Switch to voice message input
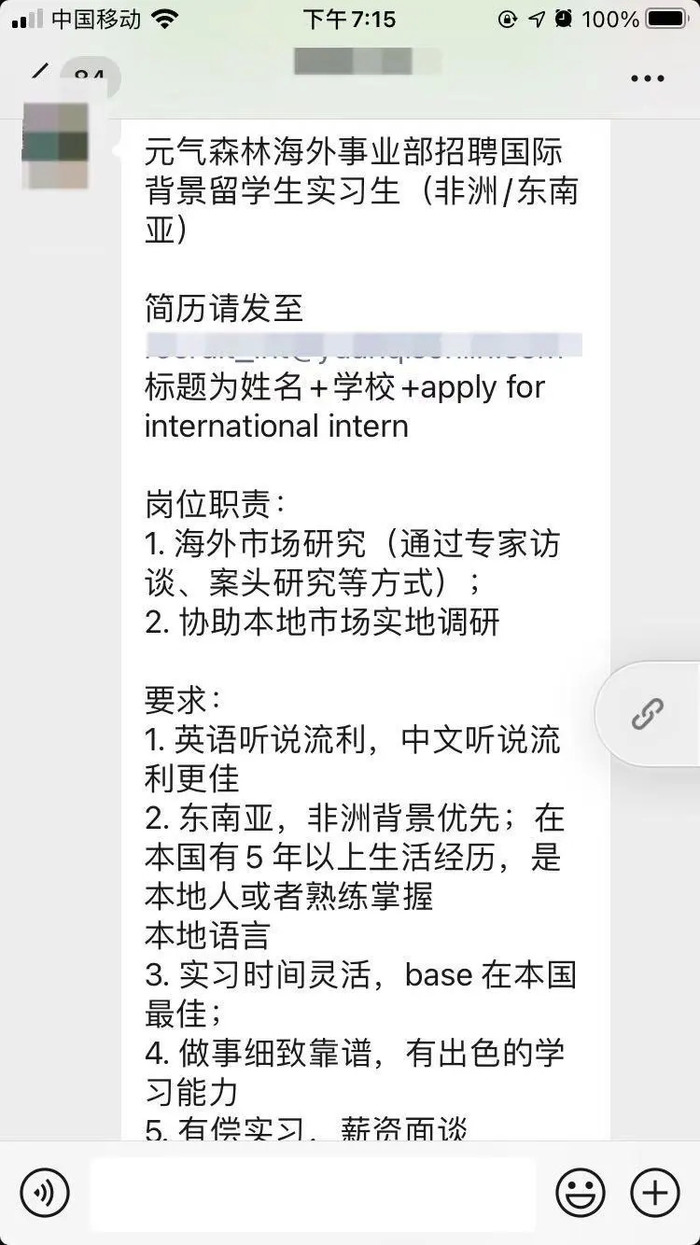The width and height of the screenshot is (700, 1245). coord(45,1193)
